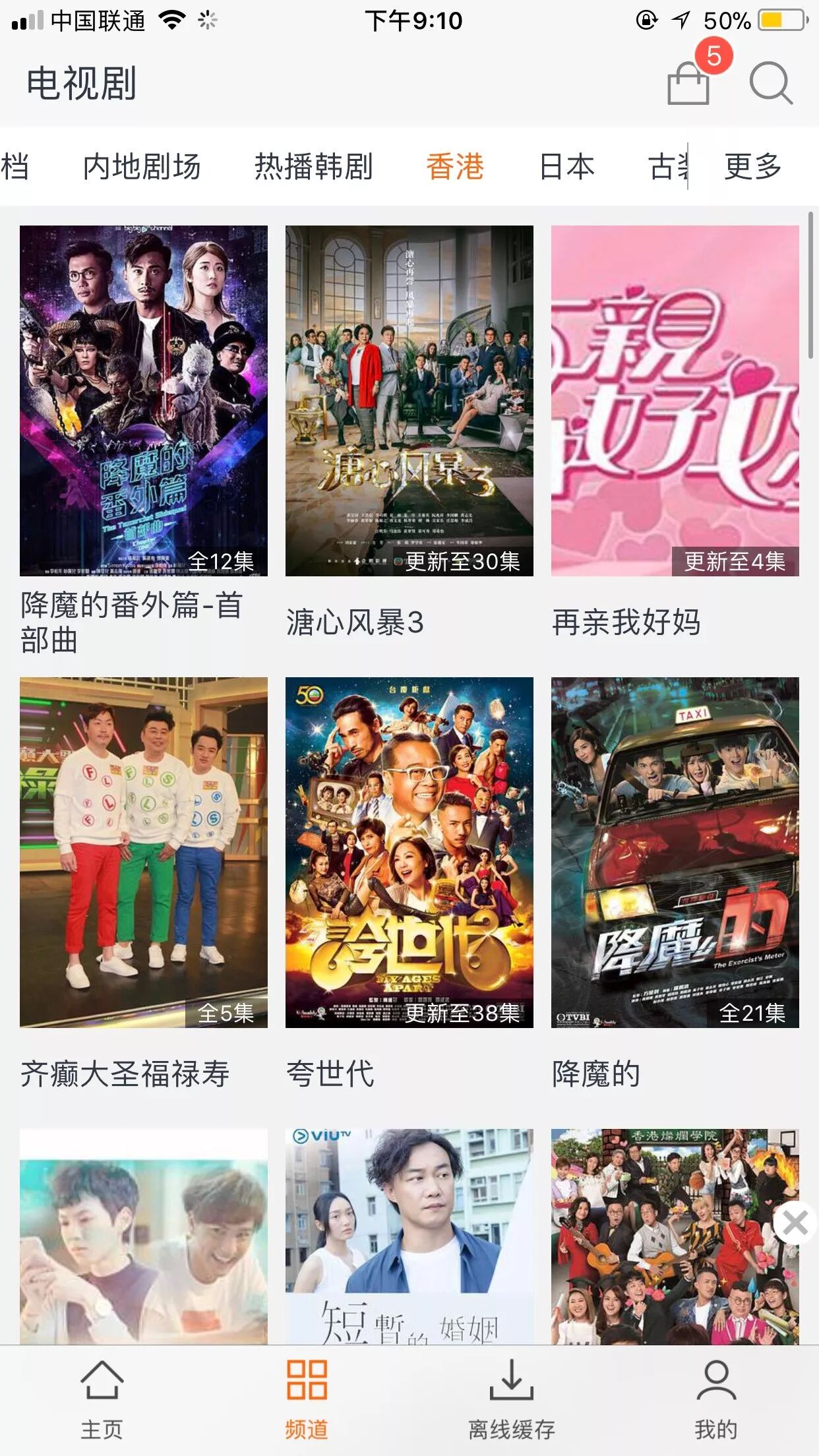Viewport: 819px width, 1456px height.
Task: Switch to the 热播韩剧 tab
Action: tap(314, 166)
